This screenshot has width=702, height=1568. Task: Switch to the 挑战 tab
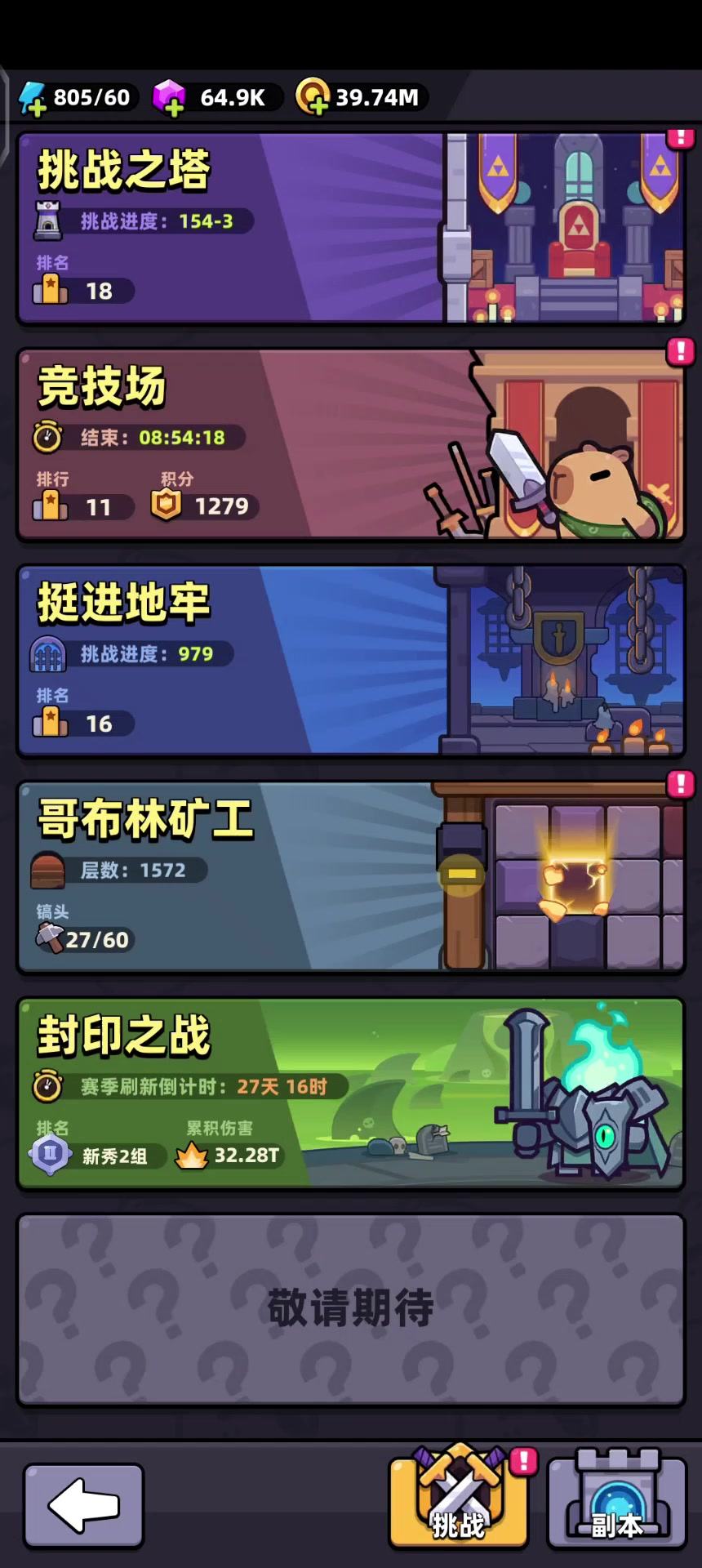point(459,1497)
